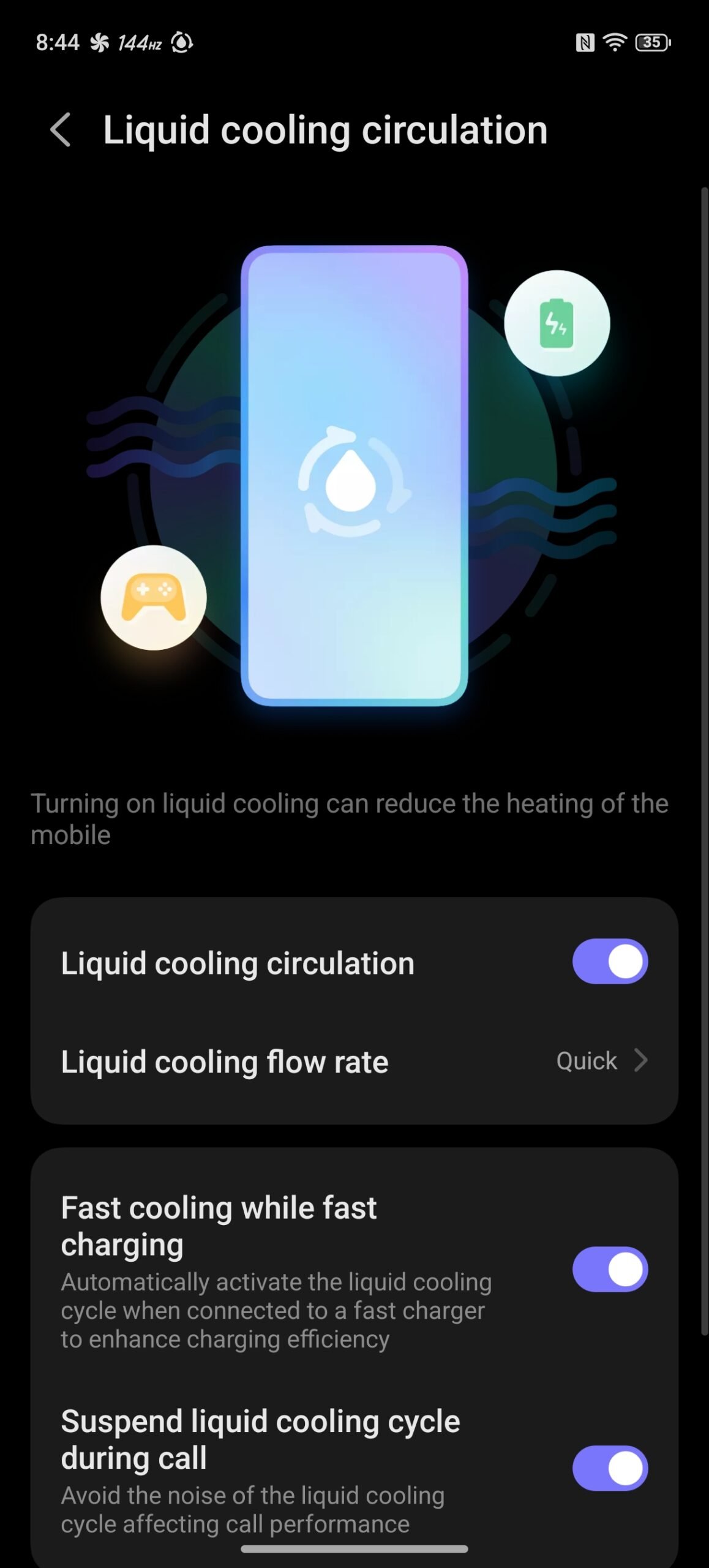Turn off Liquid cooling circulation switch

tap(610, 961)
